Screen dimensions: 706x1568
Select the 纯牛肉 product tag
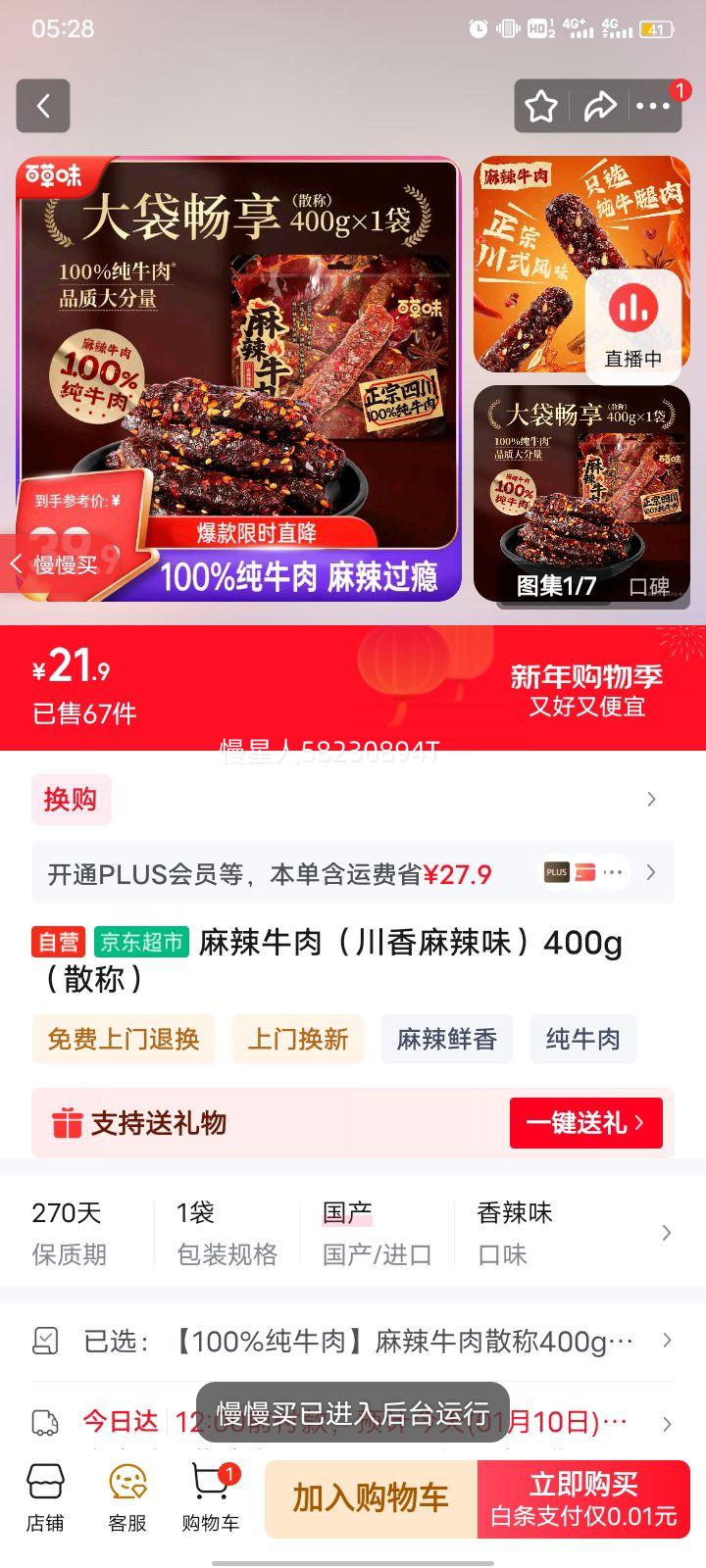[582, 1039]
